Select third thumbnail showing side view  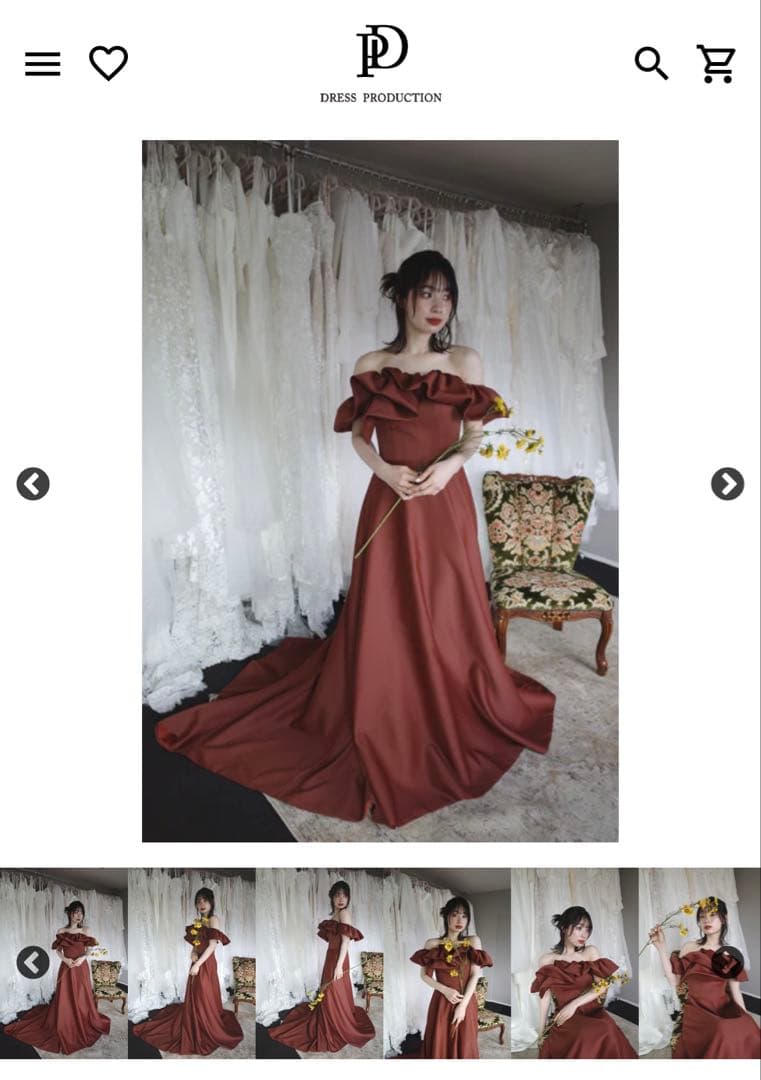pos(320,963)
